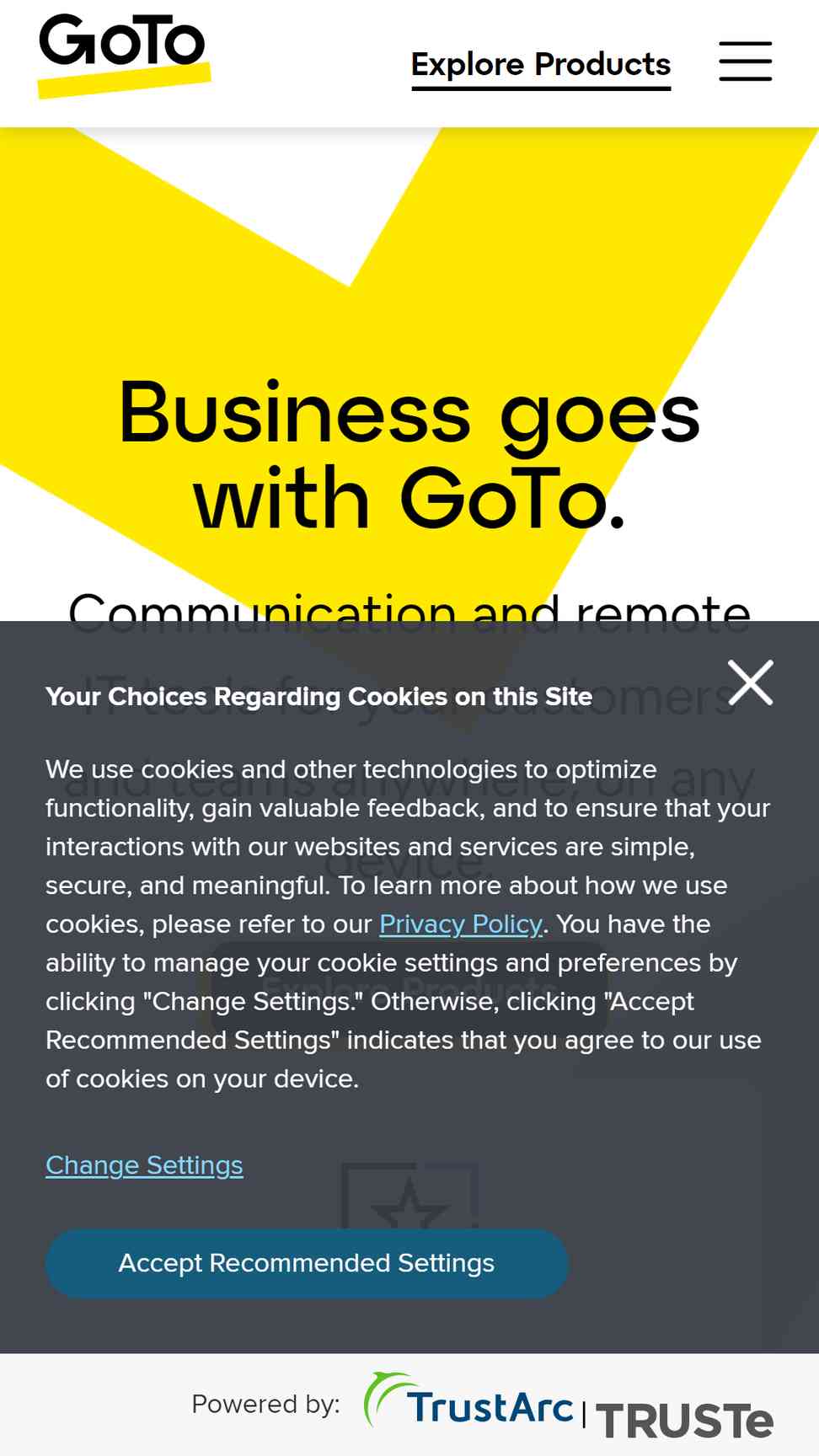Open the hamburger menu
Screen dimensions: 819x1456
point(745,62)
